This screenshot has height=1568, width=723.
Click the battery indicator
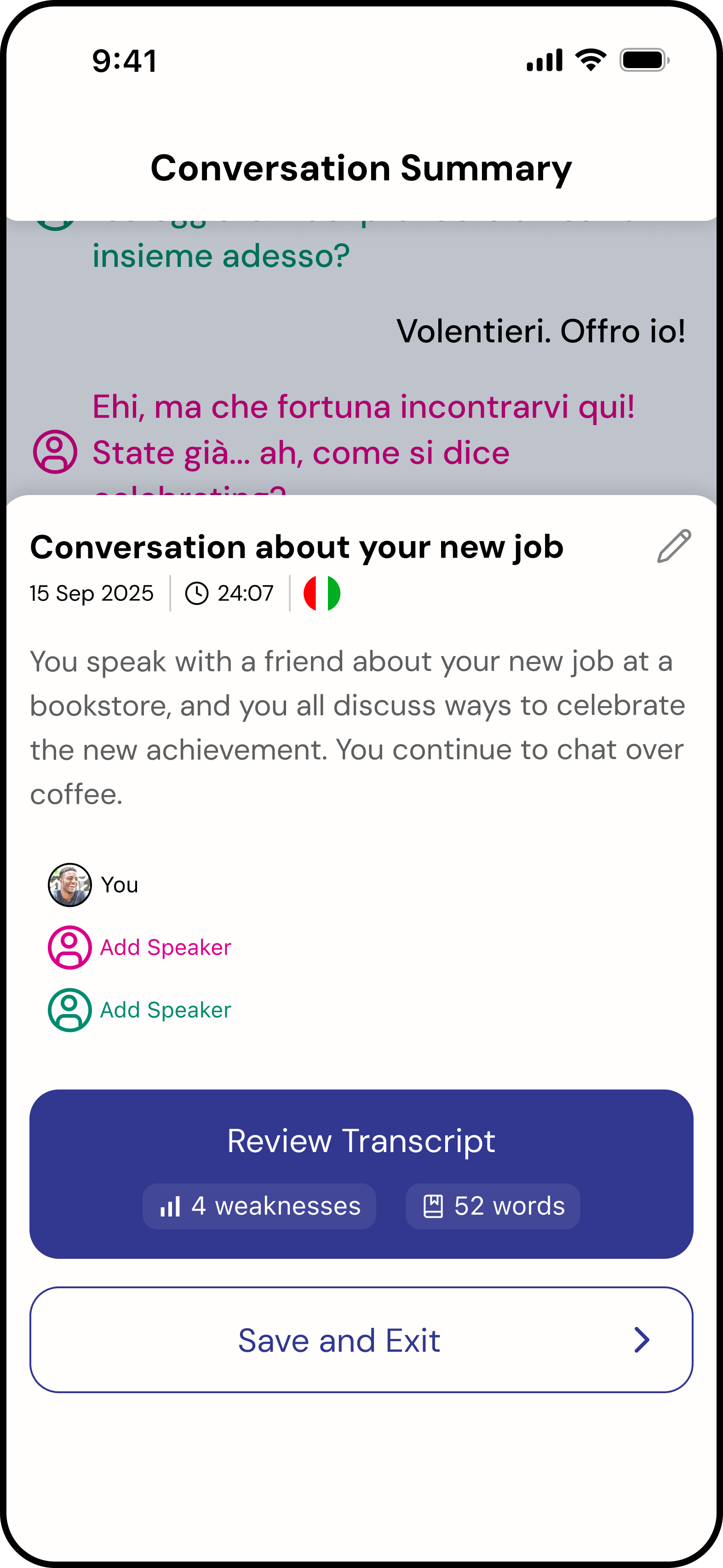tap(643, 59)
